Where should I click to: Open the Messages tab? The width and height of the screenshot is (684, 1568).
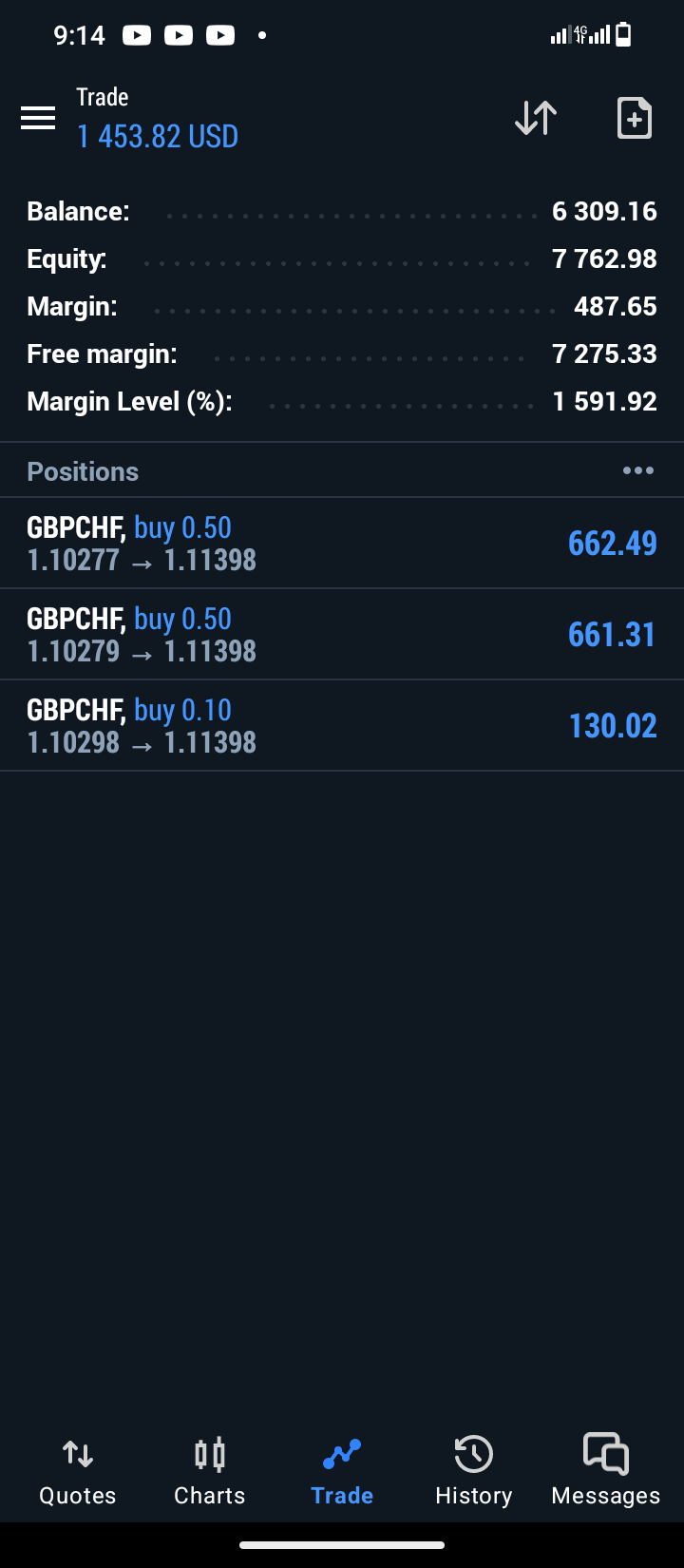[x=606, y=1472]
